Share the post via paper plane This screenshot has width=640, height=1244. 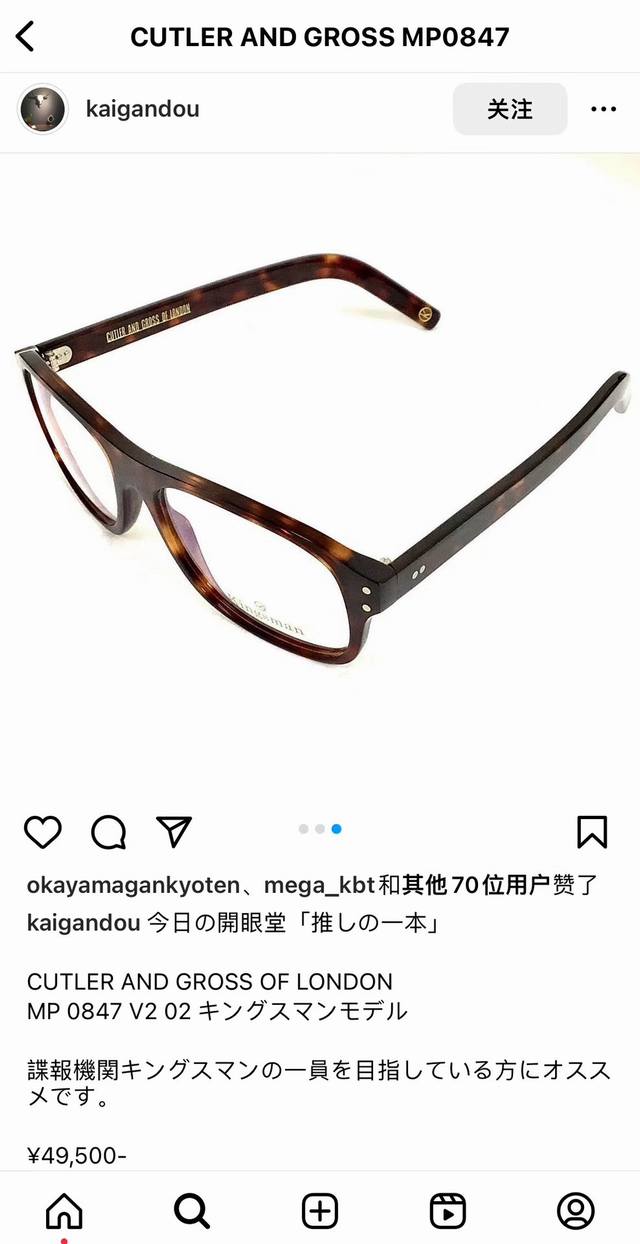click(x=174, y=832)
